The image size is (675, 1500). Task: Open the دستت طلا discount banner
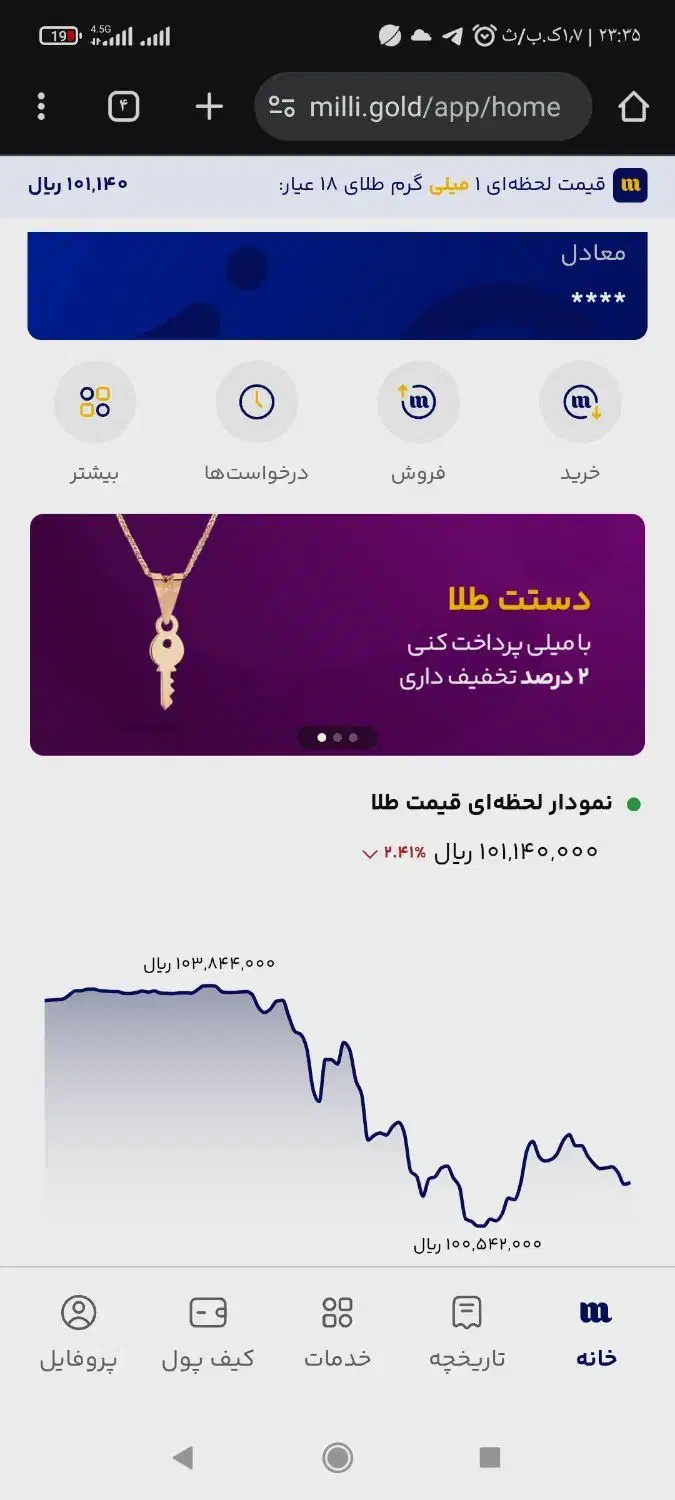coord(337,634)
